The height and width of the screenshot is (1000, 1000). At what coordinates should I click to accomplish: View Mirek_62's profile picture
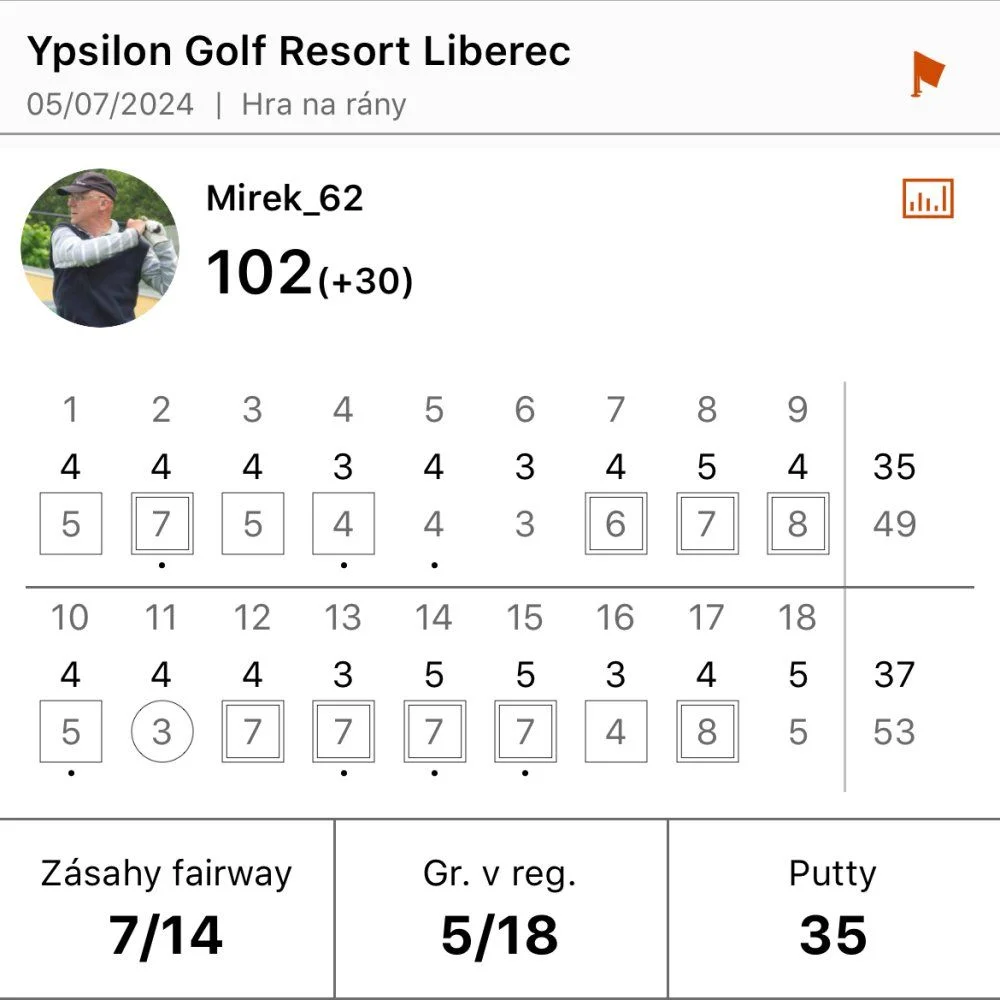tap(99, 247)
